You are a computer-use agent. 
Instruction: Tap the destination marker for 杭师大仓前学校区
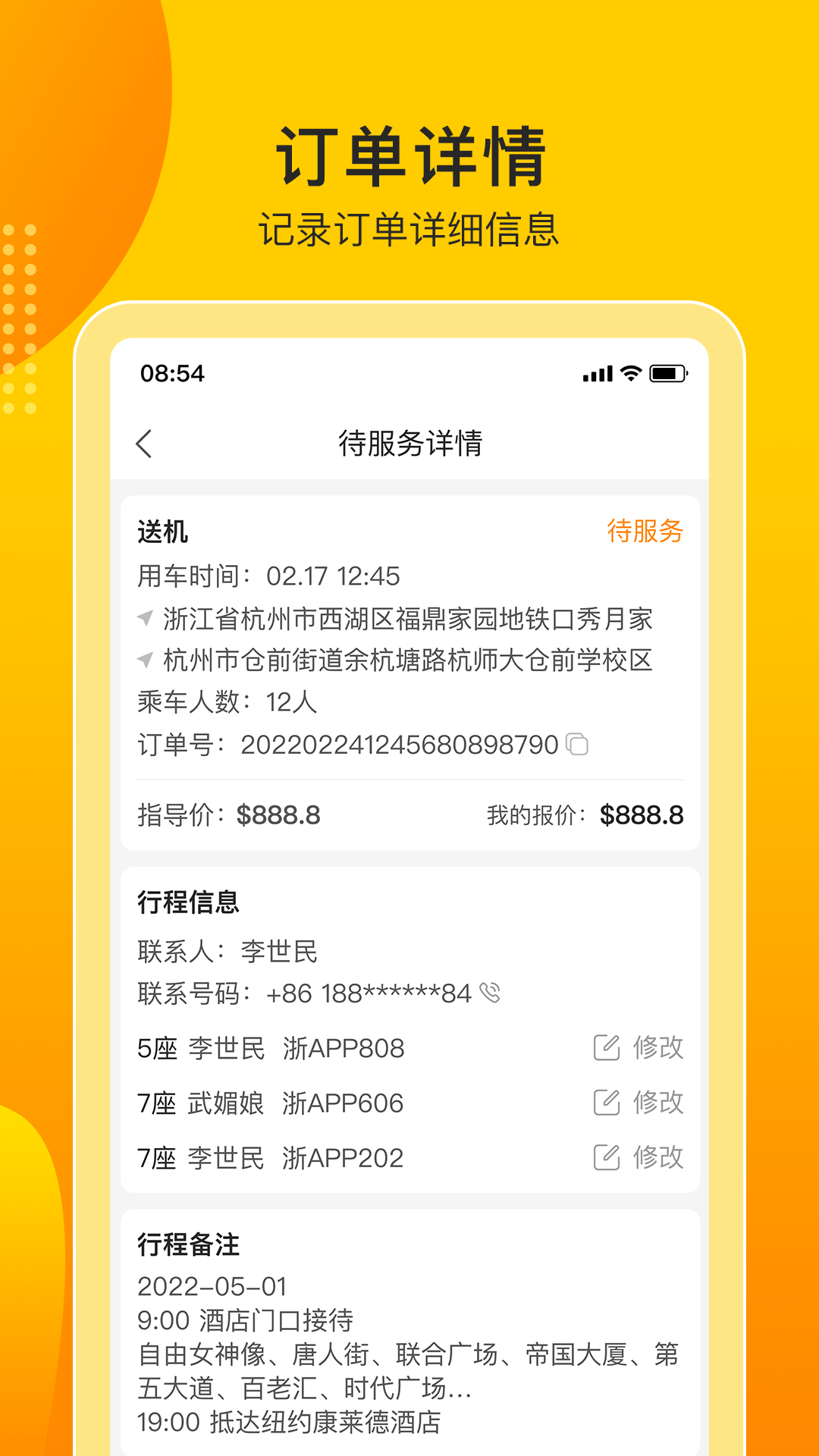point(146,661)
